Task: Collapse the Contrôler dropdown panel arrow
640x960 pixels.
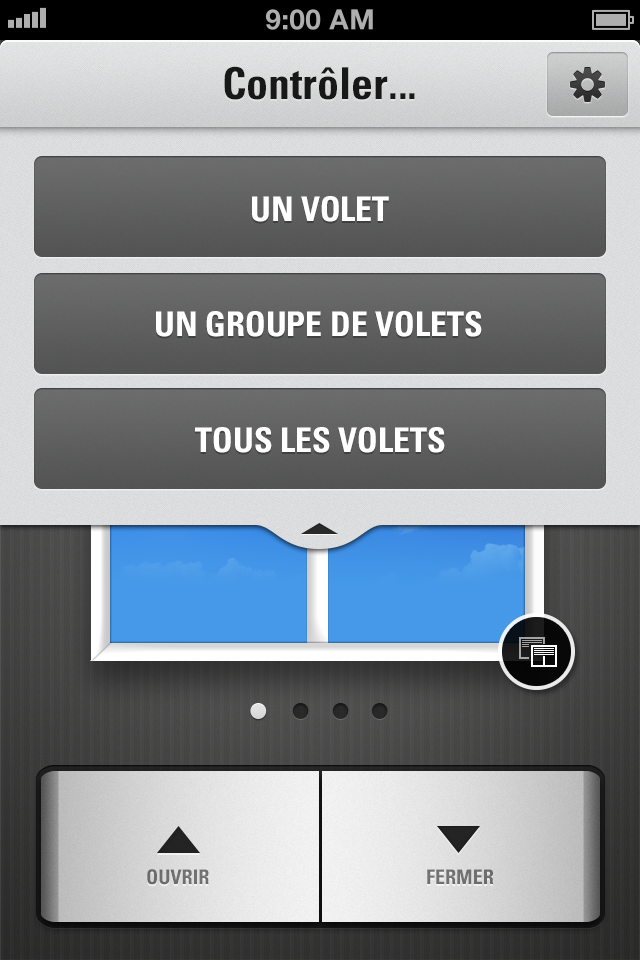Action: tap(319, 530)
